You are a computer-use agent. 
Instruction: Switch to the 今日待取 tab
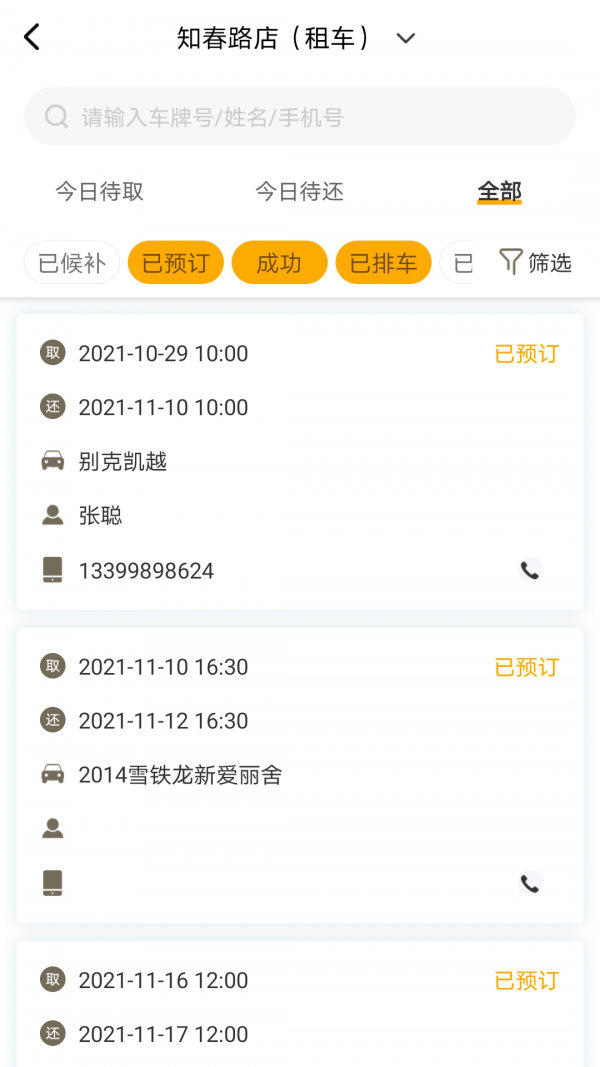[x=99, y=191]
